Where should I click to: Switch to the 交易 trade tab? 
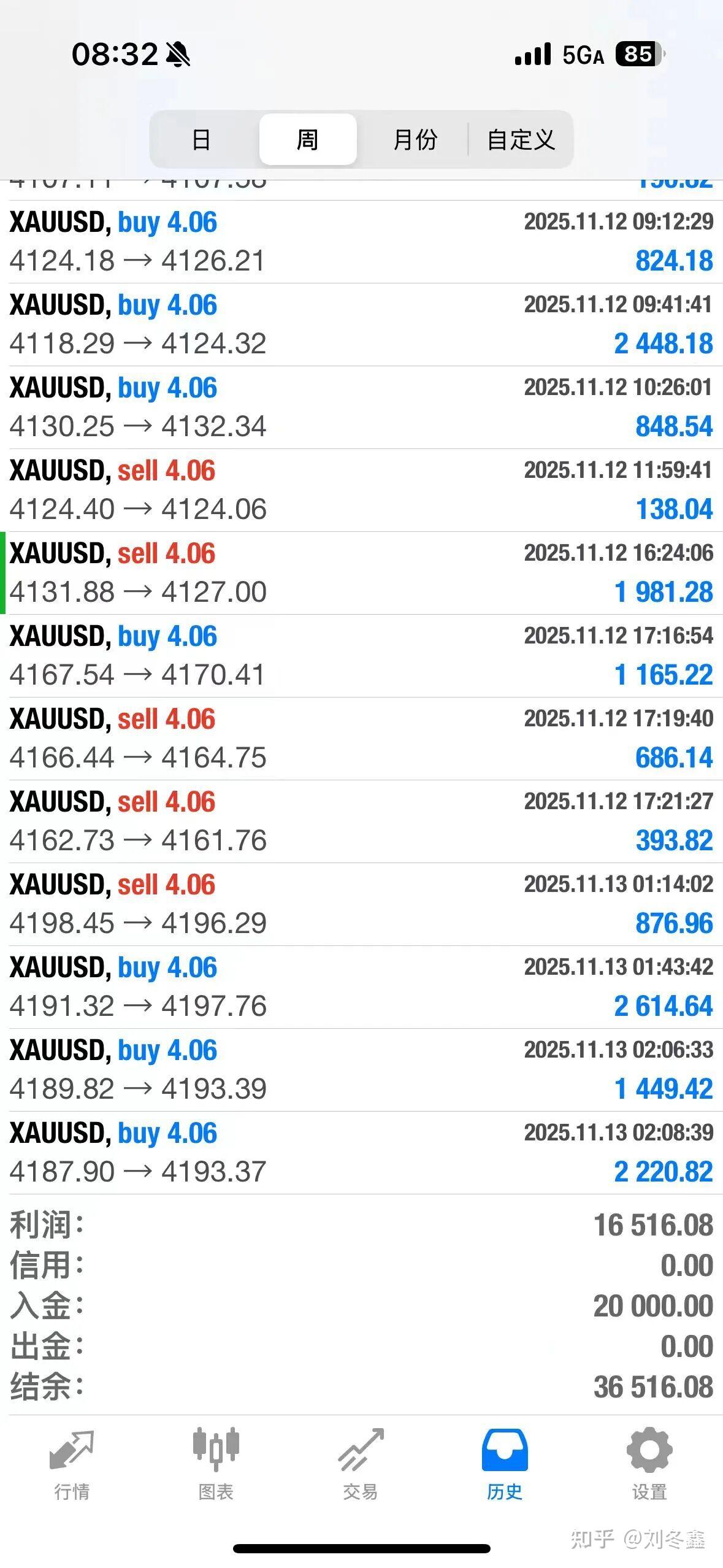point(361,1464)
